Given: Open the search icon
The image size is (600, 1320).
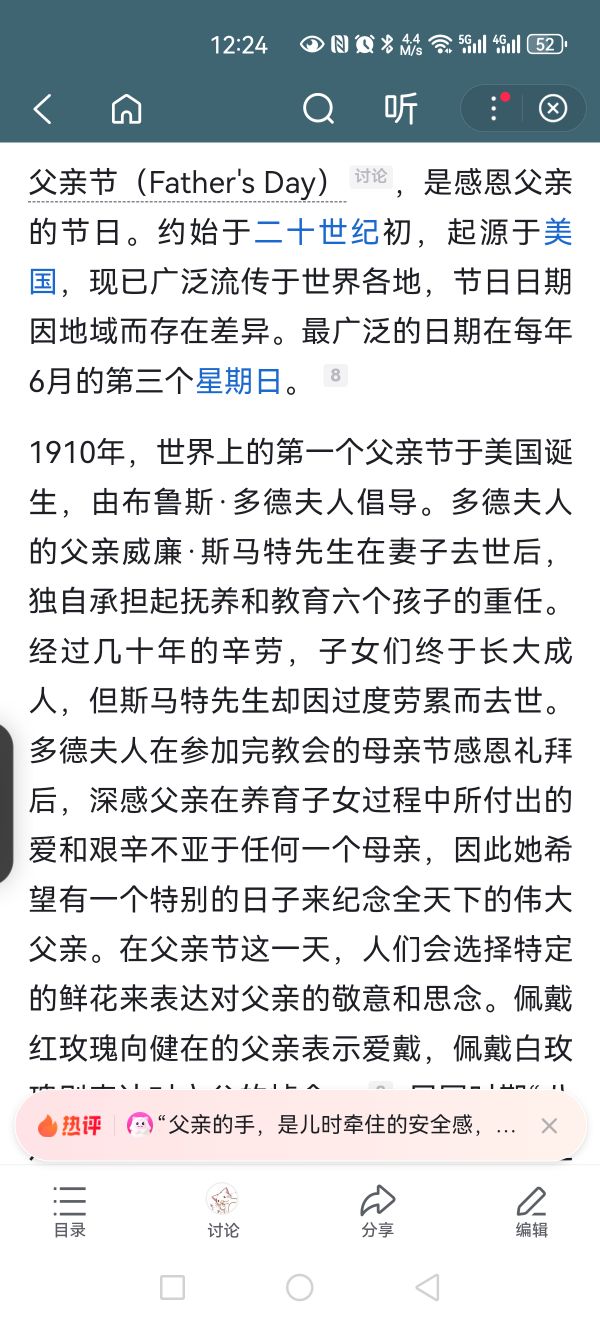Looking at the screenshot, I should [318, 109].
